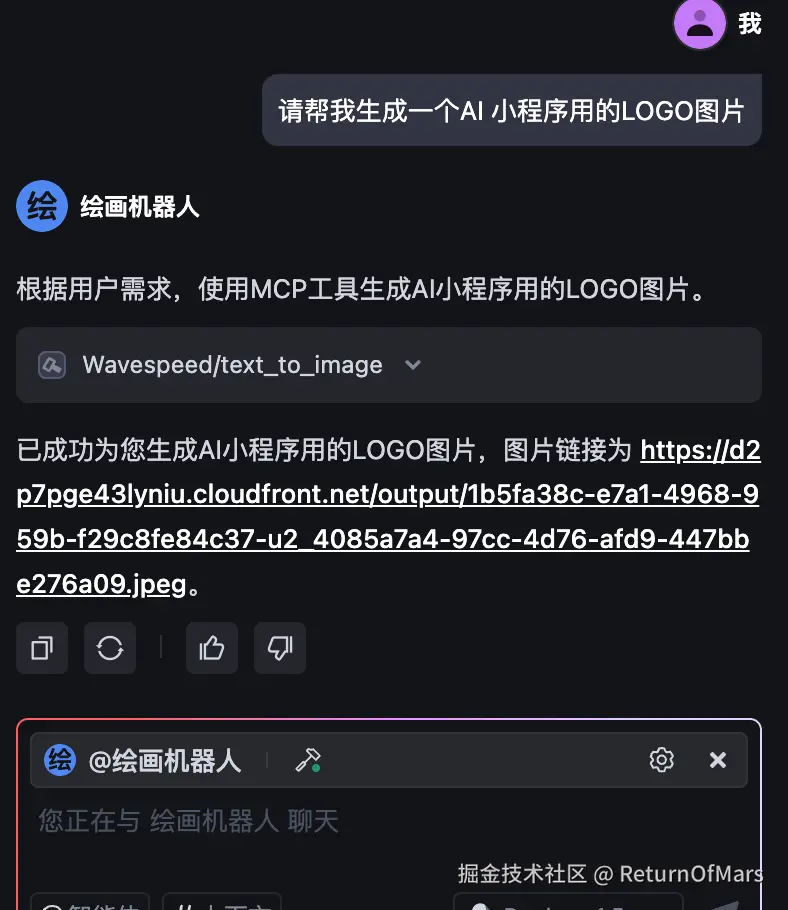Close the 绘画机器人 chat panel with X
This screenshot has width=788, height=910.
point(718,760)
